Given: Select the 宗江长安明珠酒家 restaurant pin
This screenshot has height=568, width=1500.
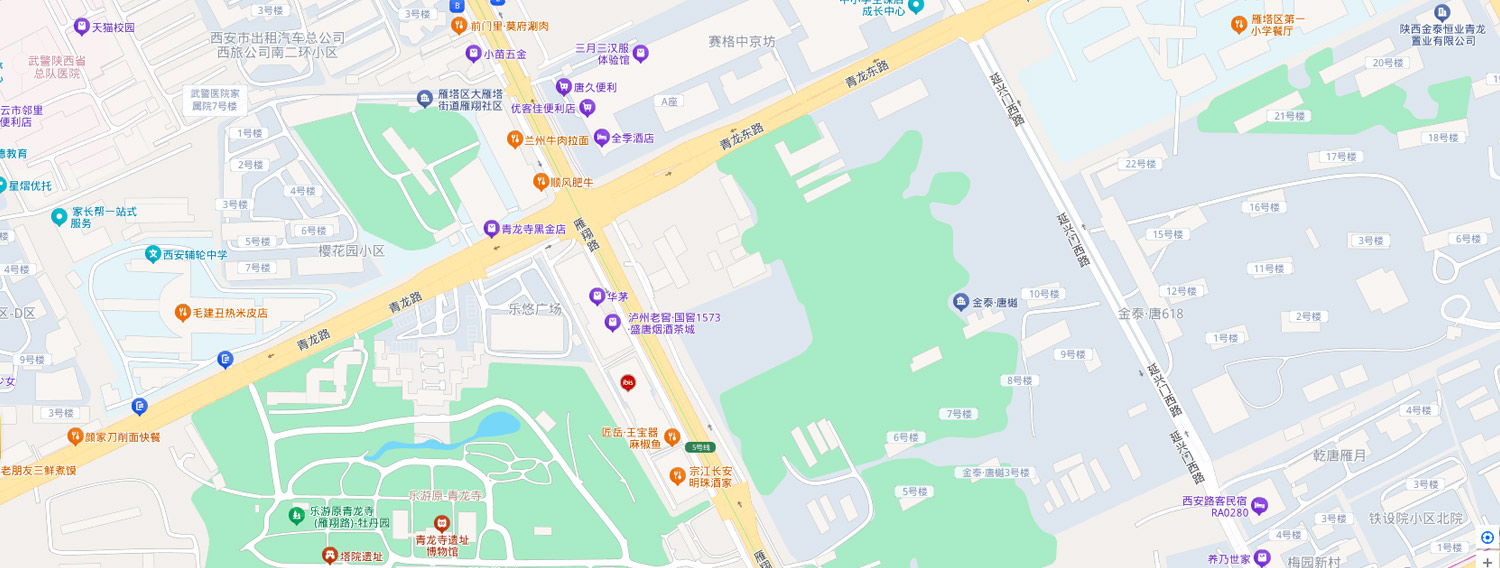Looking at the screenshot, I should [x=677, y=475].
